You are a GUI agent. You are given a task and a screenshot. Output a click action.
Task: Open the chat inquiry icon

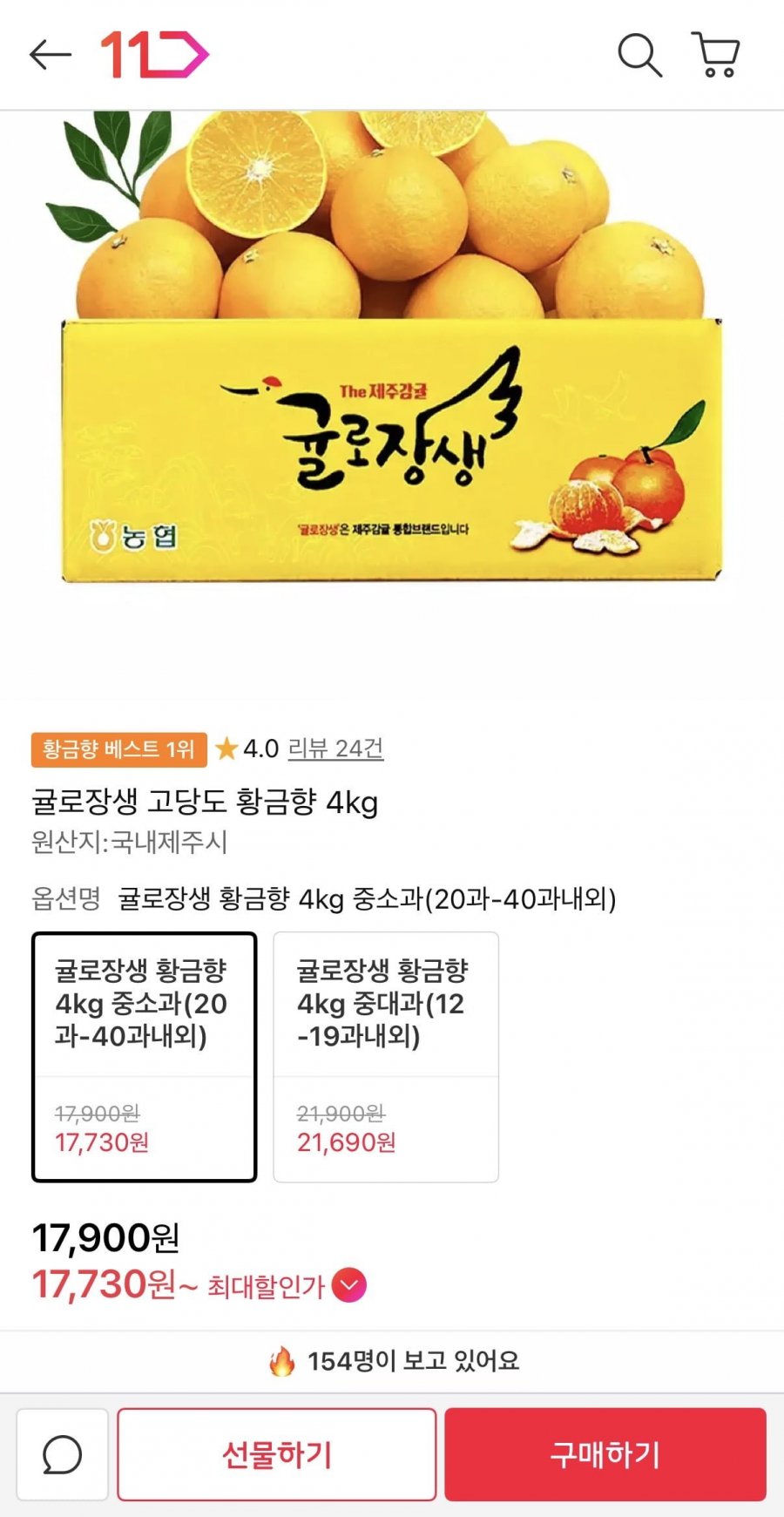63,1454
